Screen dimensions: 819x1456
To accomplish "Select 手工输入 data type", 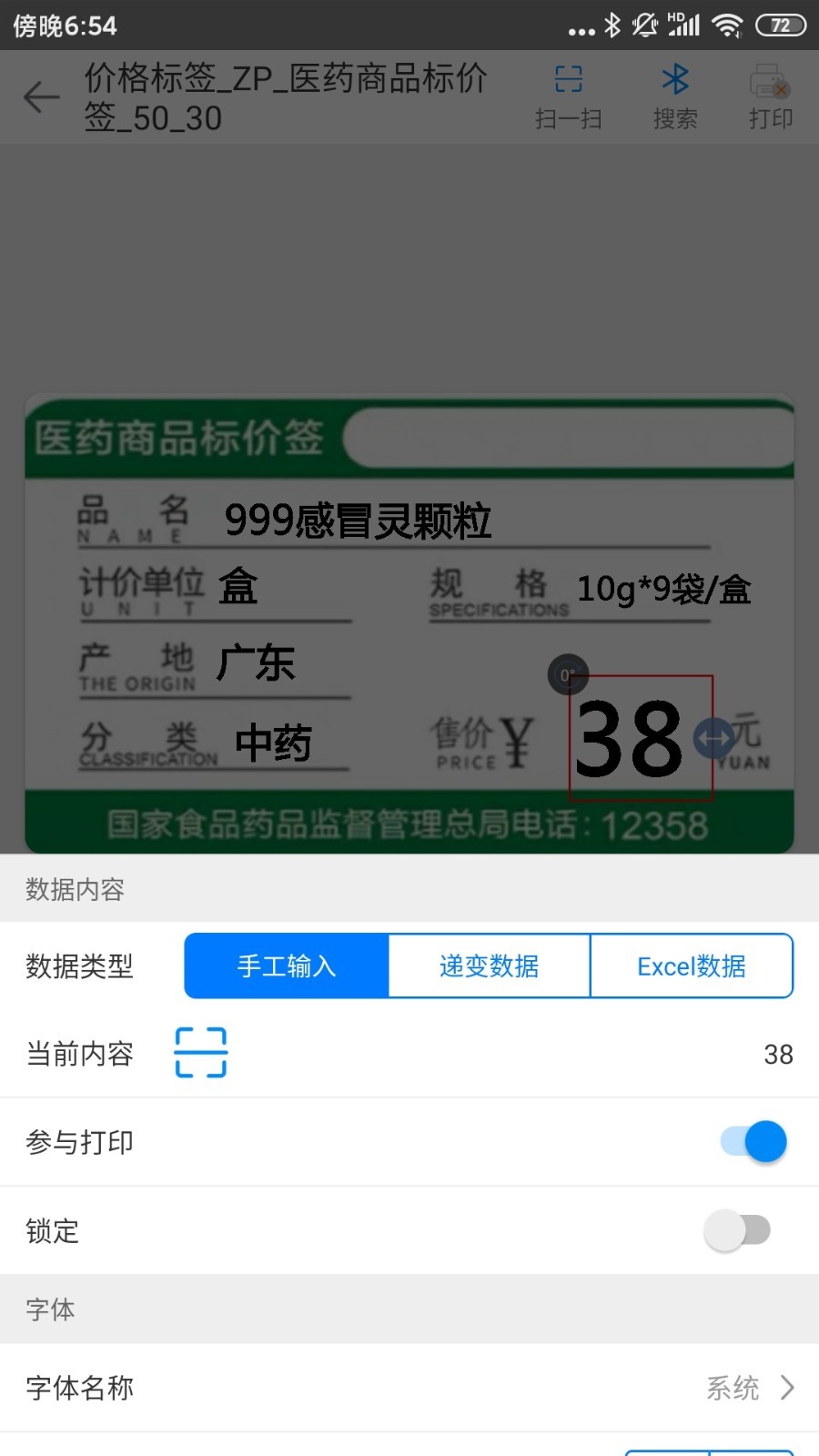I will [x=287, y=966].
